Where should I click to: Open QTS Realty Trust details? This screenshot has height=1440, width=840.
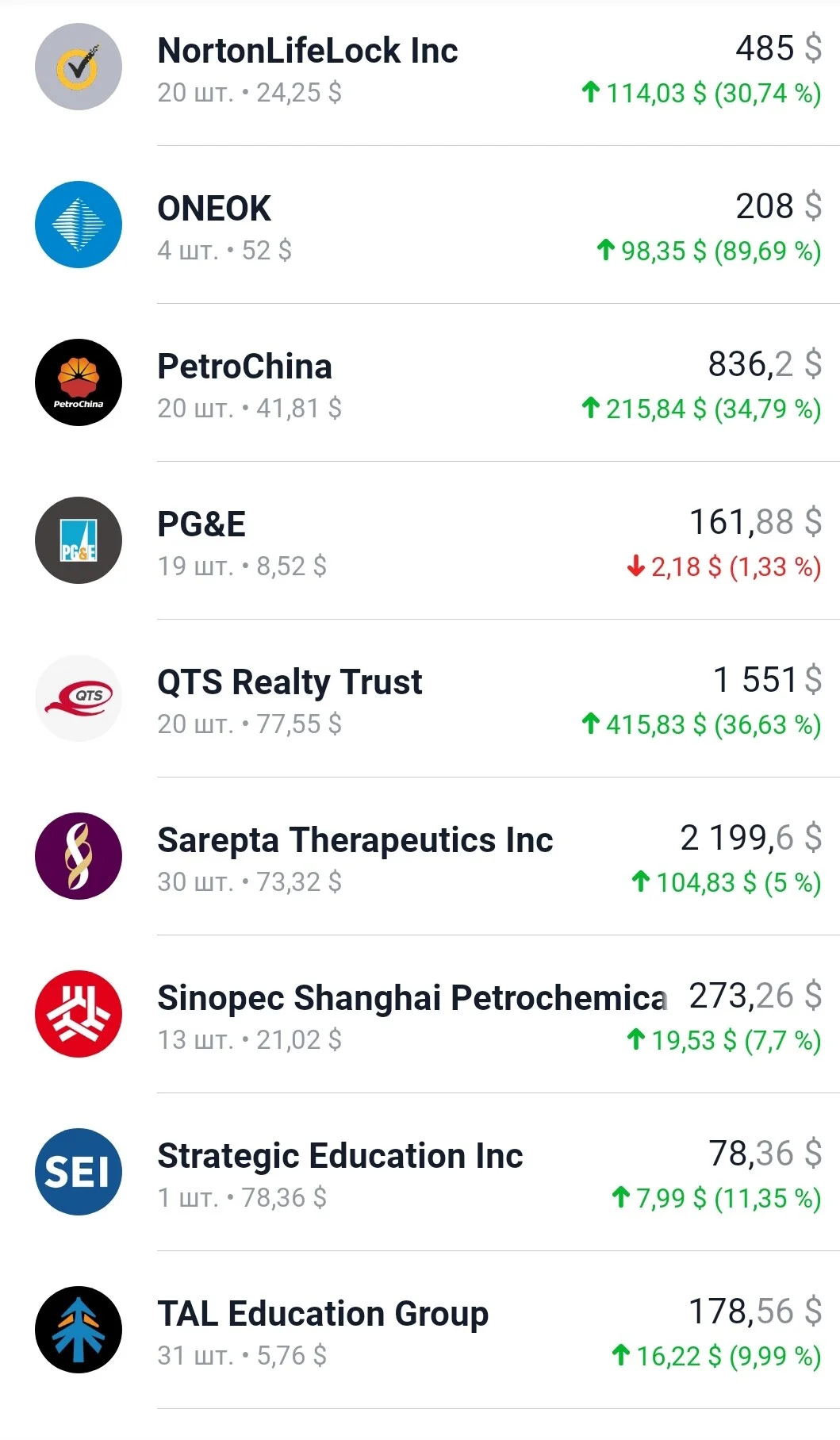click(x=420, y=699)
